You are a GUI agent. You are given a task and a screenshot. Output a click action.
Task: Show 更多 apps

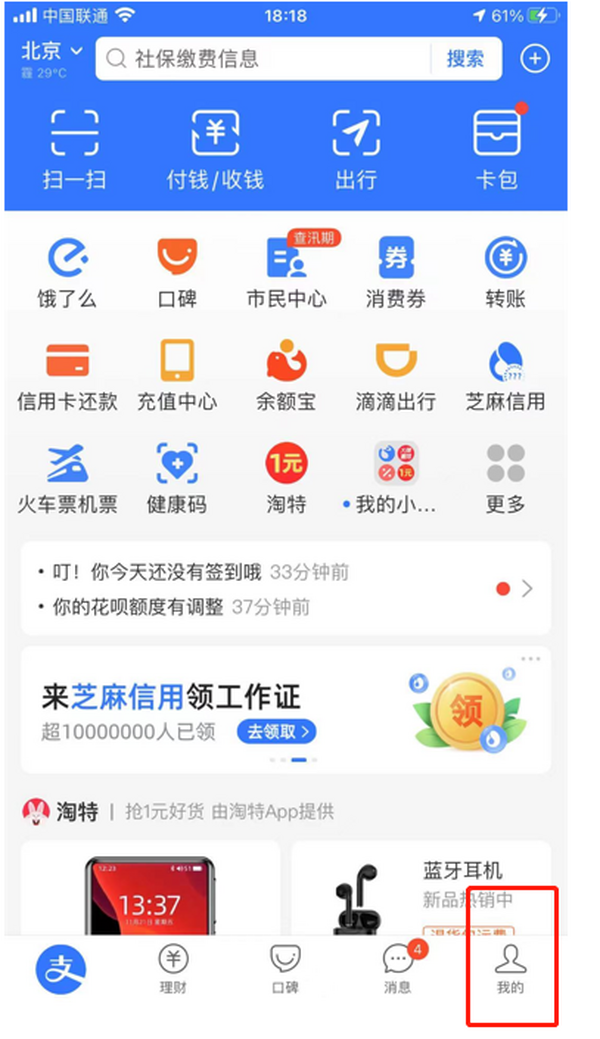505,478
